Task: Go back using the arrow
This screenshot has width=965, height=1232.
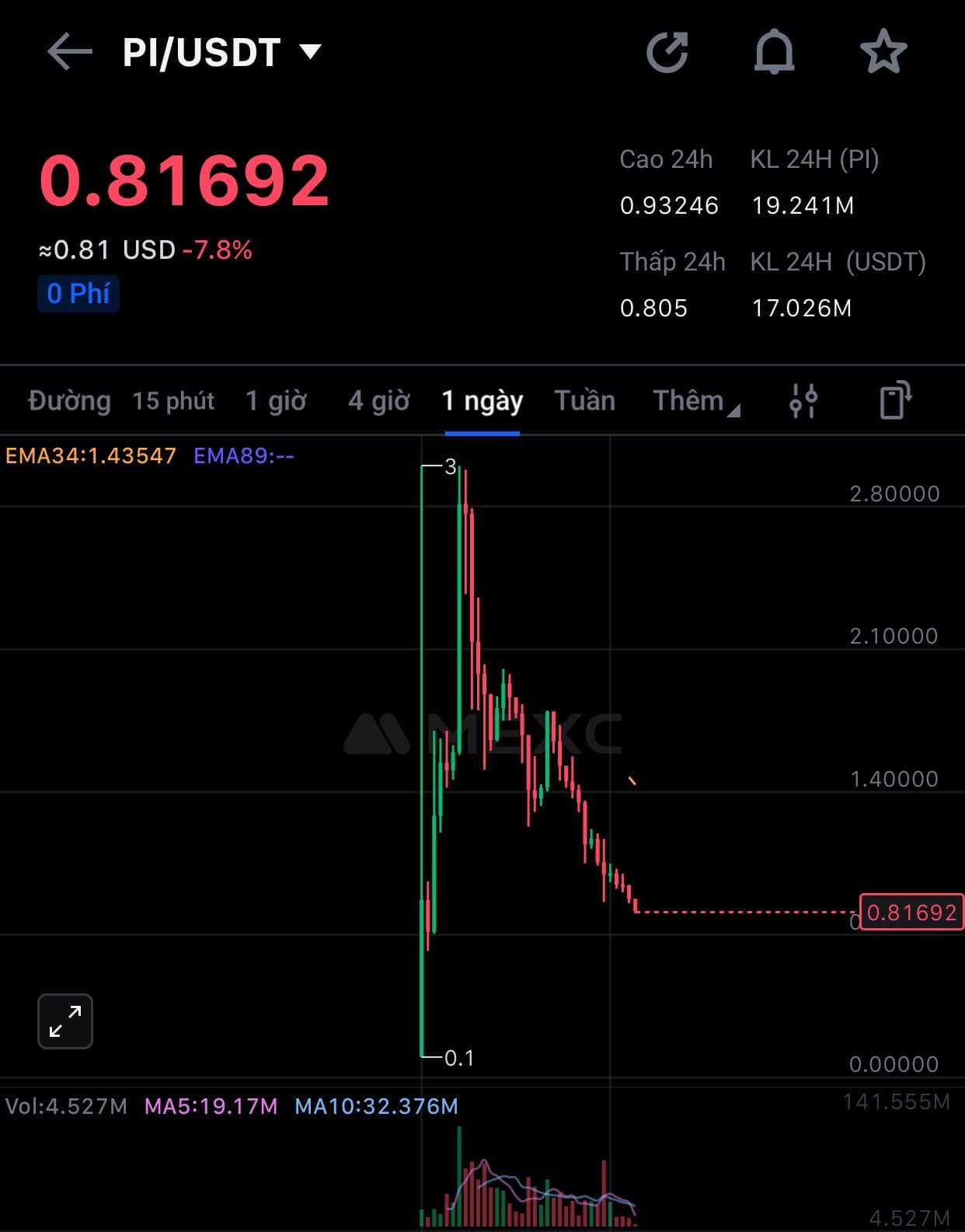Action: click(70, 53)
